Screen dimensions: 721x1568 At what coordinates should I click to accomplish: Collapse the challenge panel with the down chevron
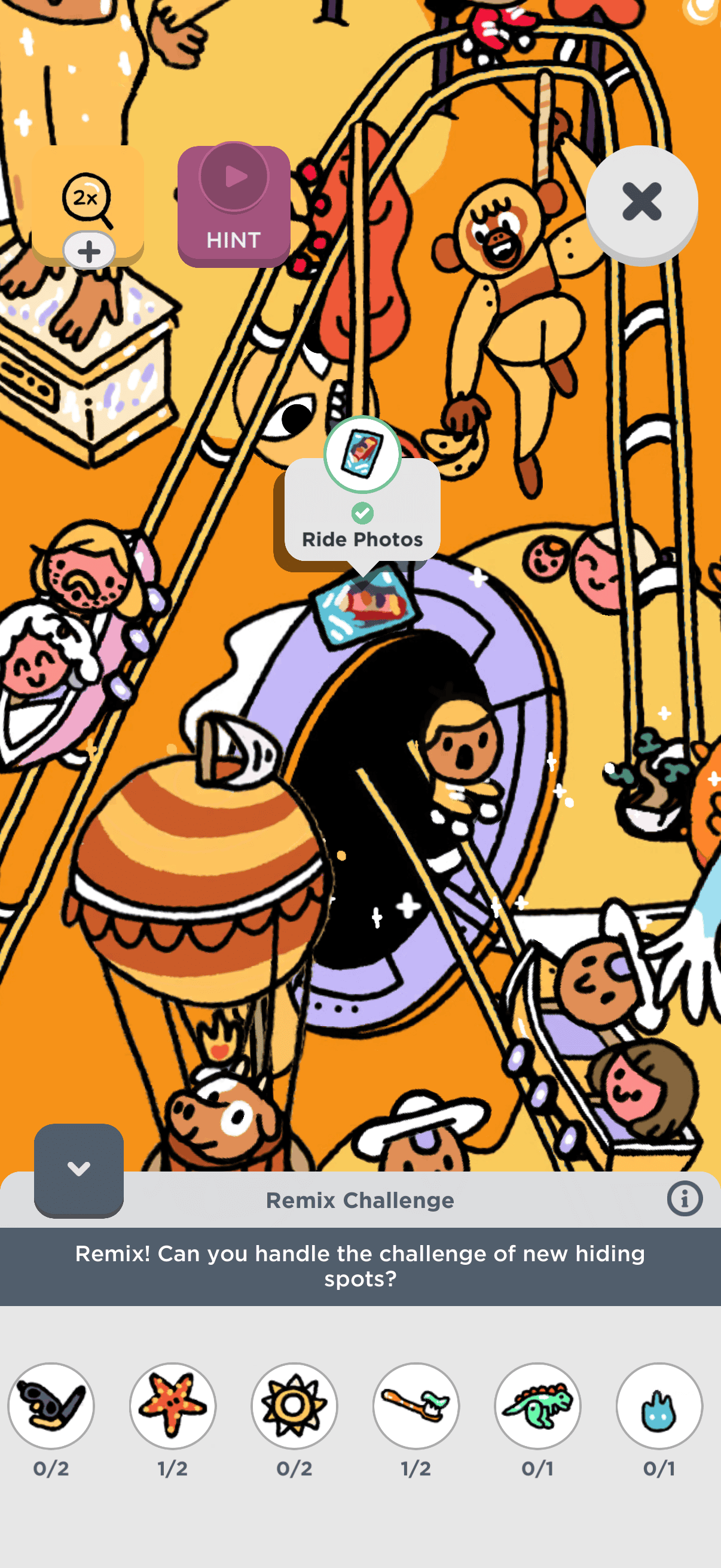click(x=78, y=1169)
